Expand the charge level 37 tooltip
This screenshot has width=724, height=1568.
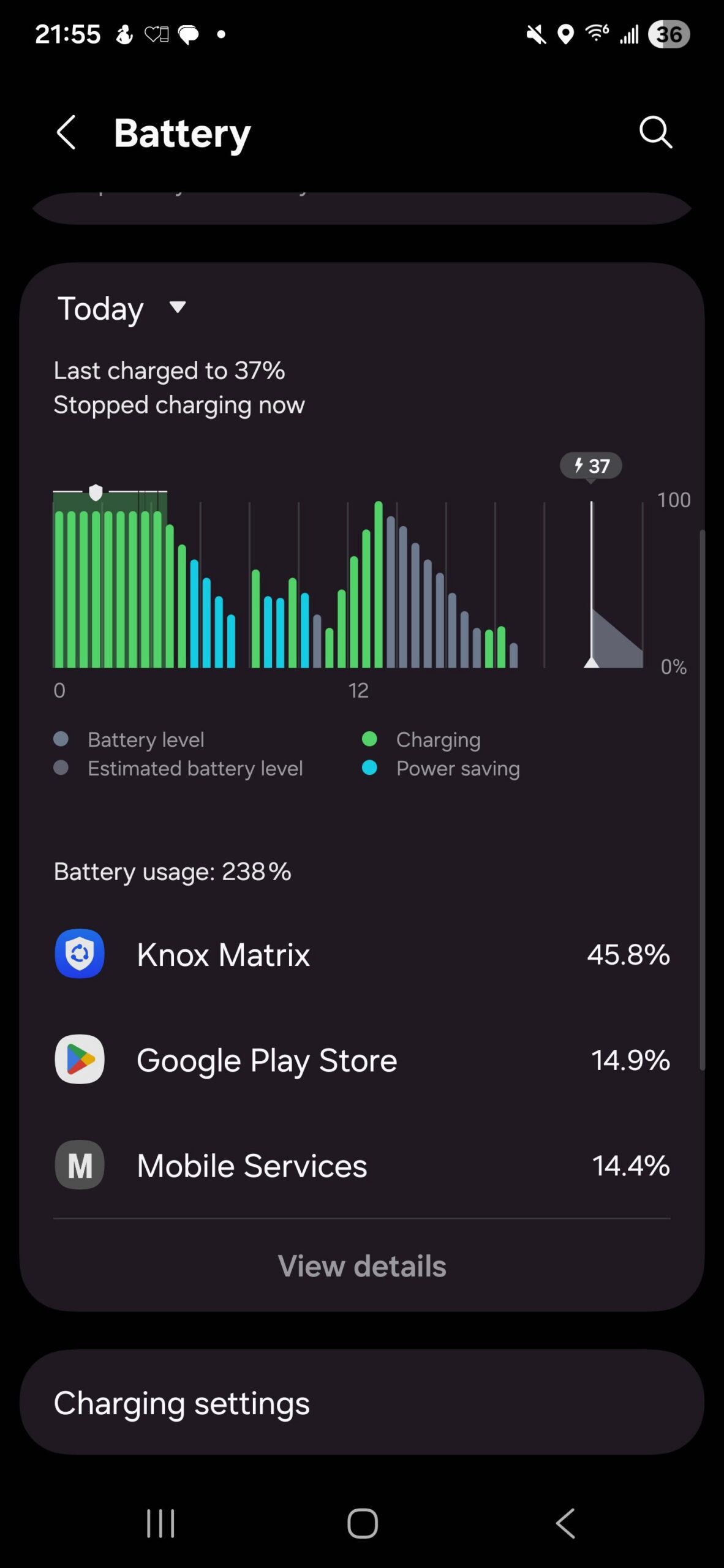[x=590, y=466]
